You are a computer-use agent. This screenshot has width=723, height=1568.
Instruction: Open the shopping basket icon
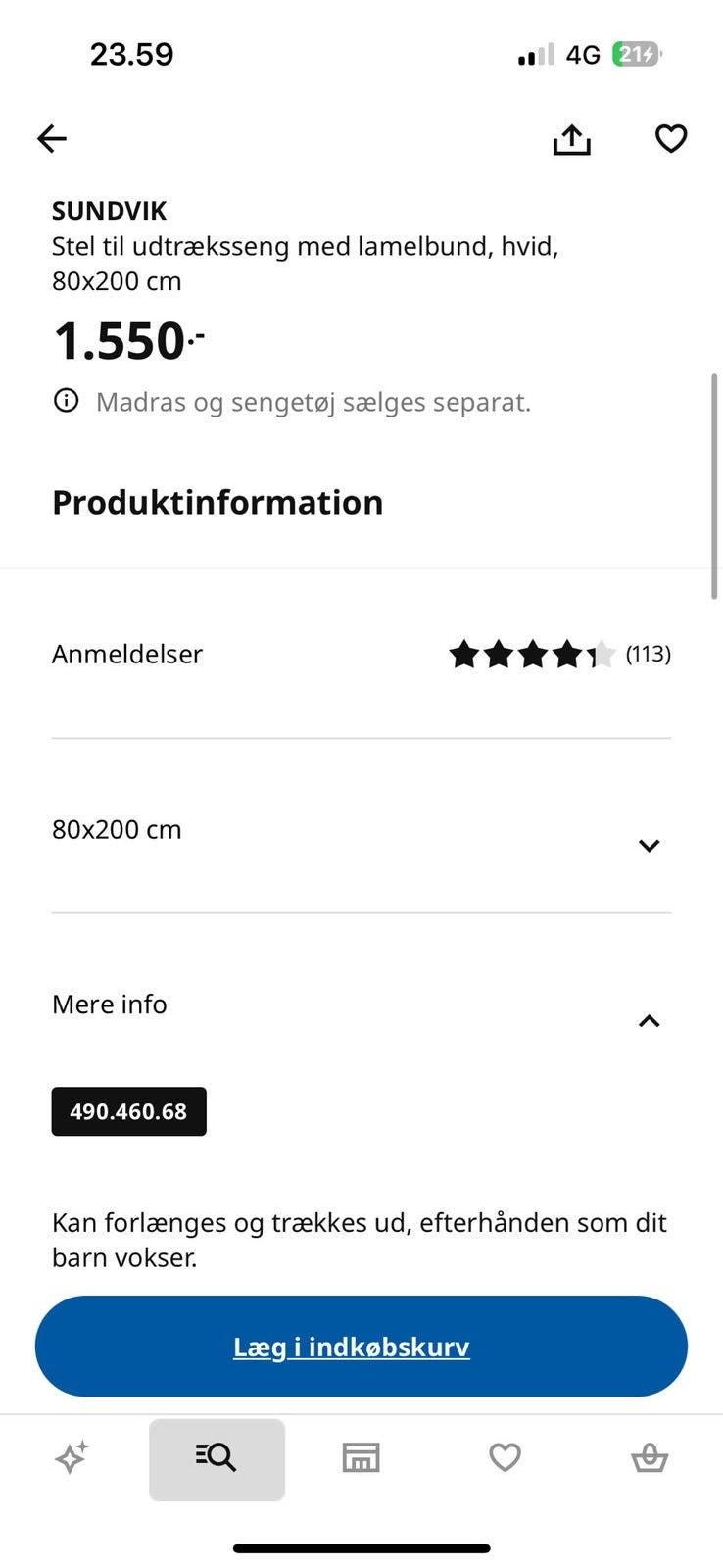(x=649, y=1457)
